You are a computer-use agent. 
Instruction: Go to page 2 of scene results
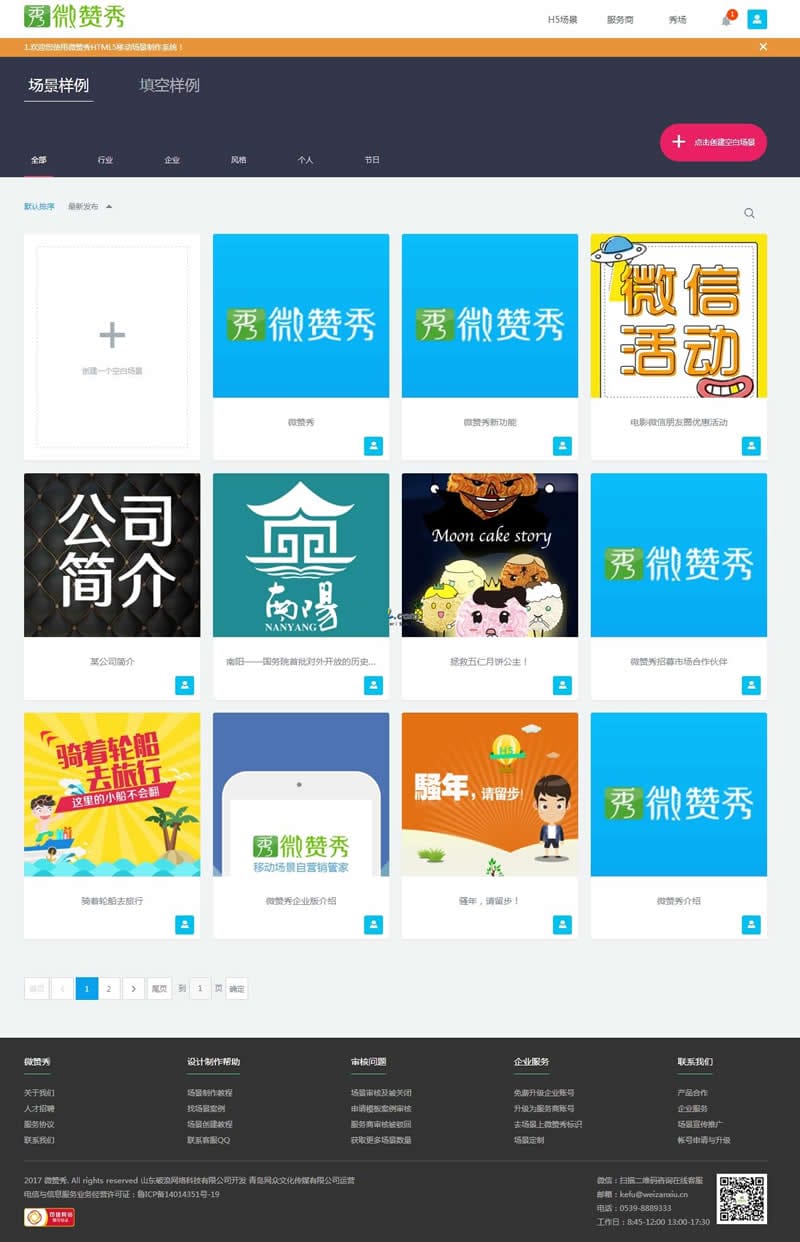tap(109, 988)
